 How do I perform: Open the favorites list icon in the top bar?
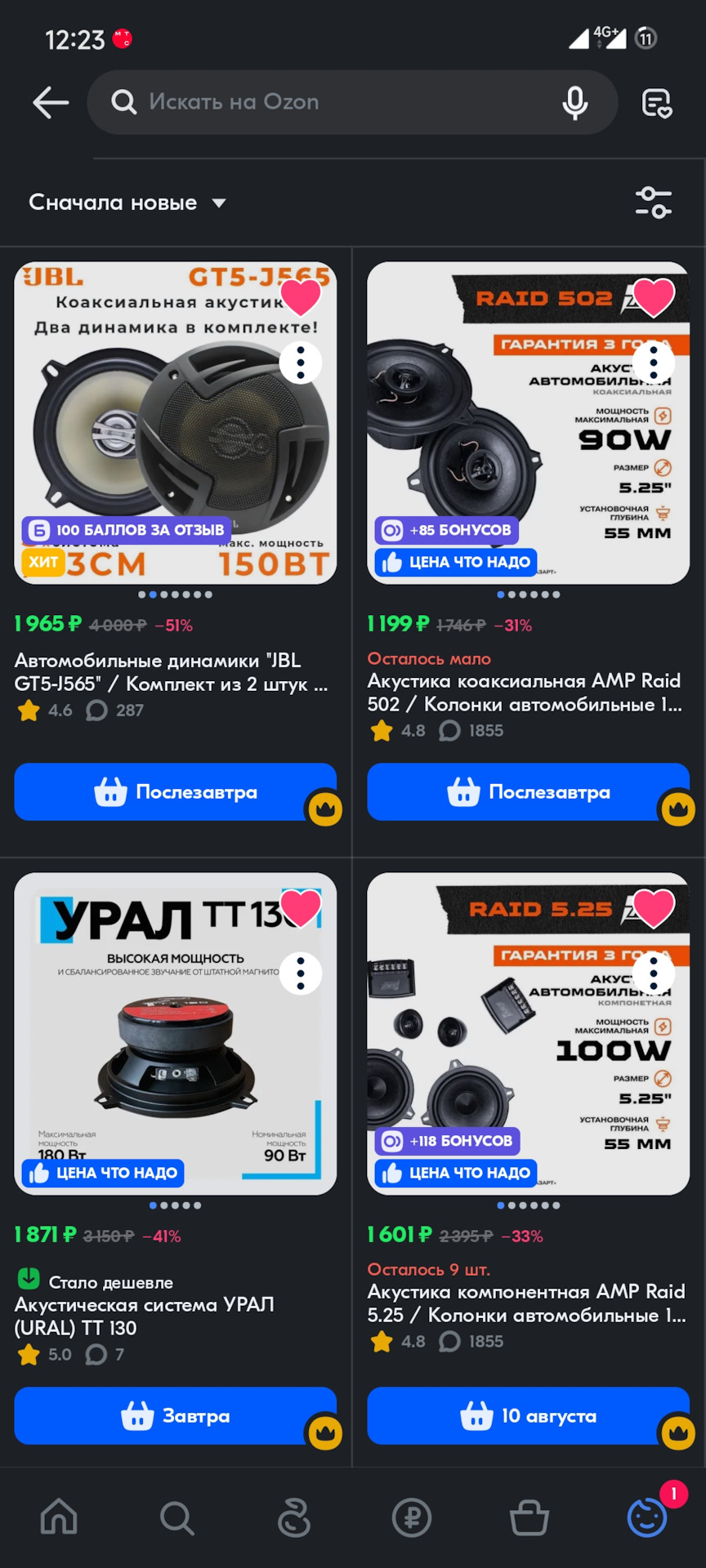[657, 104]
